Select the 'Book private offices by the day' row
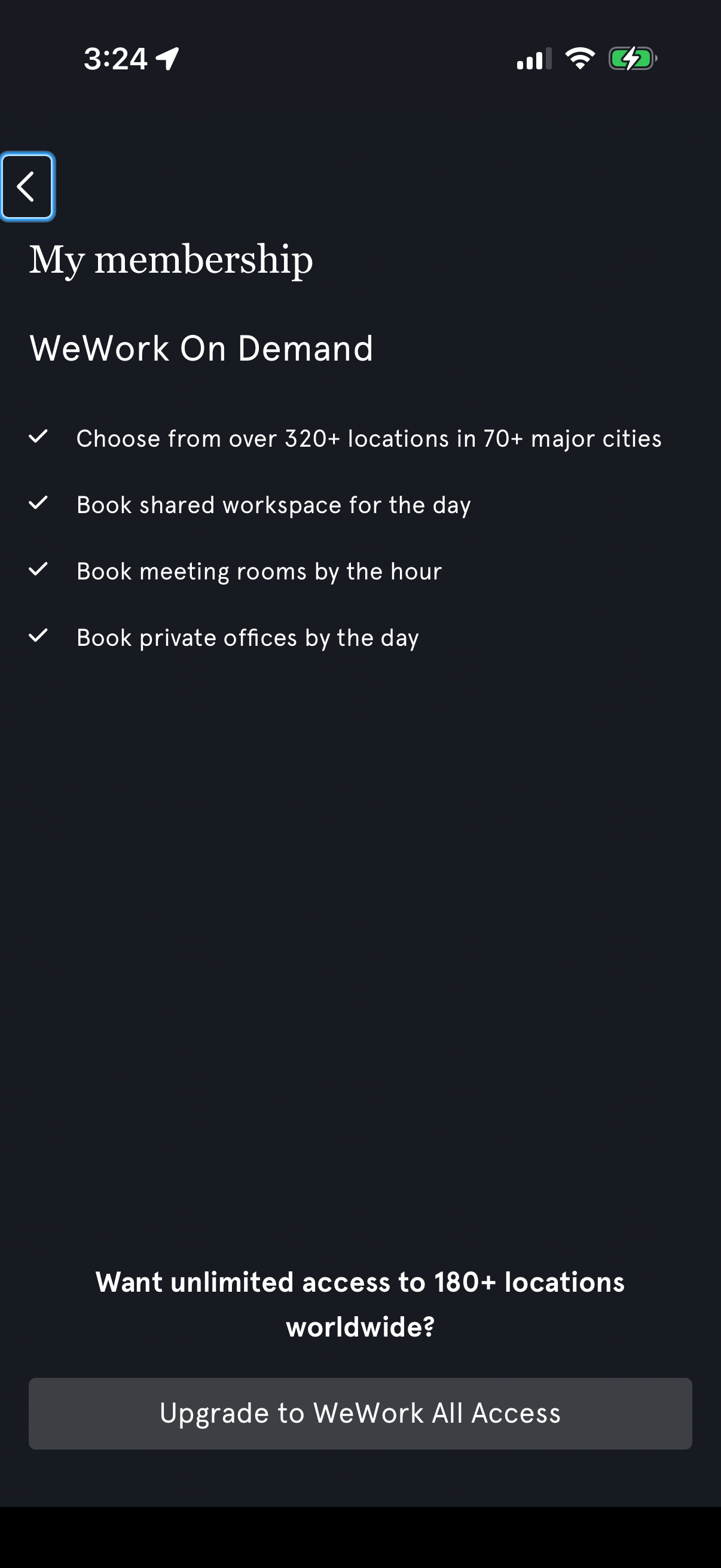721x1568 pixels. (x=248, y=638)
